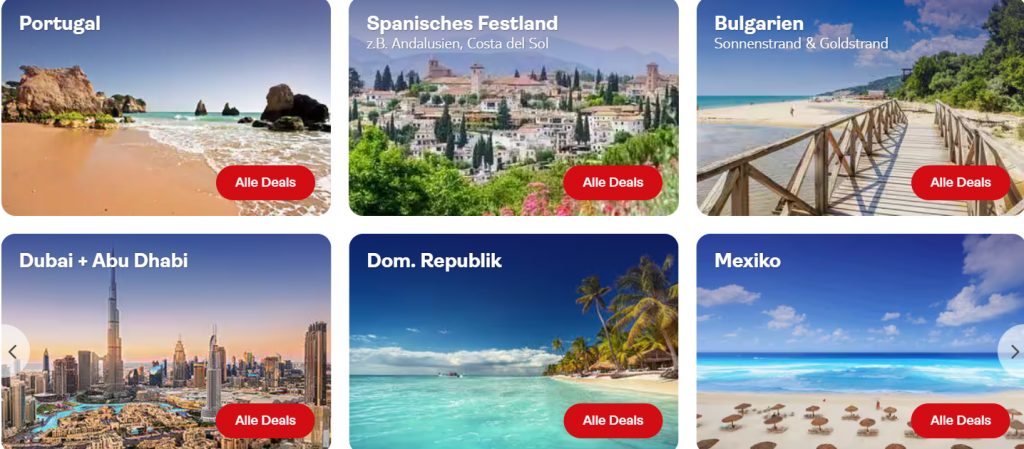1024x449 pixels.
Task: View Alle Deals for Spanisches Festland
Action: (x=612, y=183)
